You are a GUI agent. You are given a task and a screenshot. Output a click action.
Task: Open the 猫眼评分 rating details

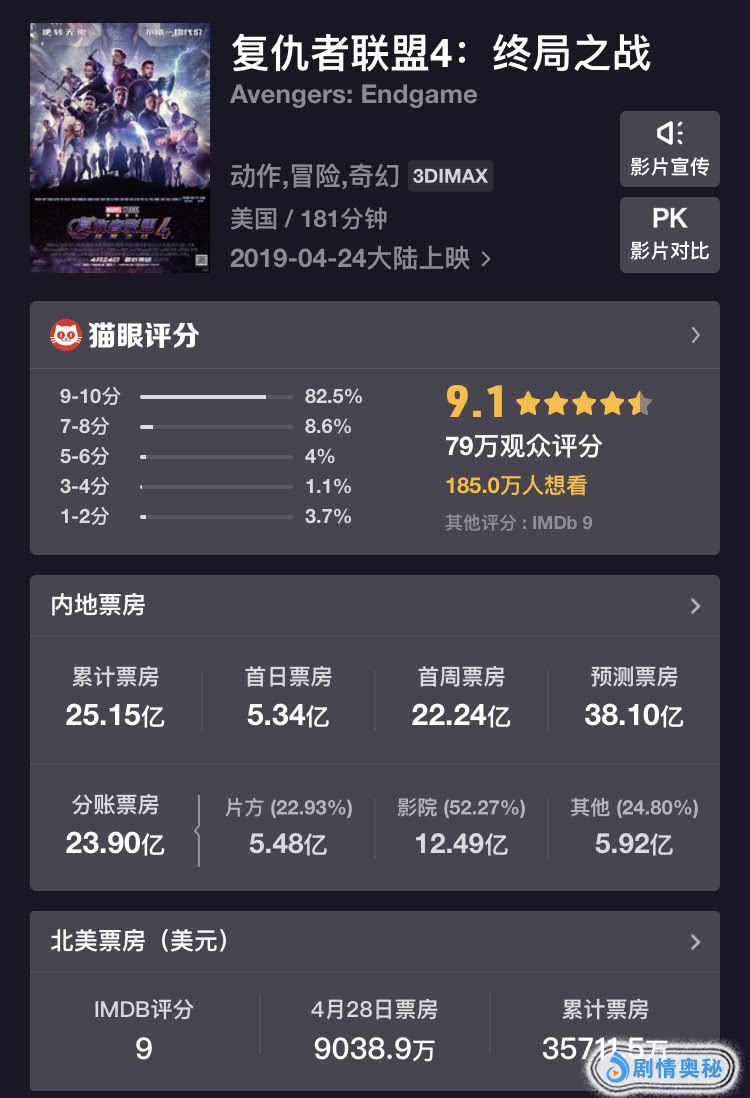click(374, 335)
